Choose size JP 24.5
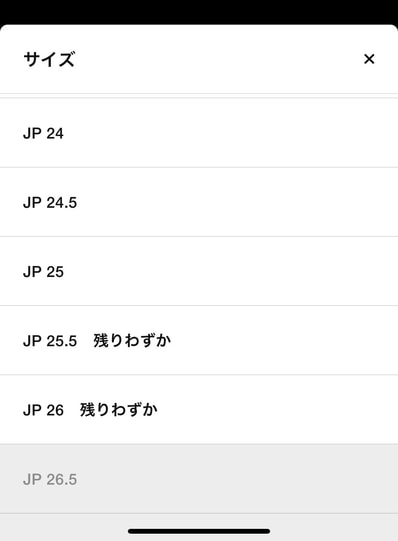 (x=199, y=202)
